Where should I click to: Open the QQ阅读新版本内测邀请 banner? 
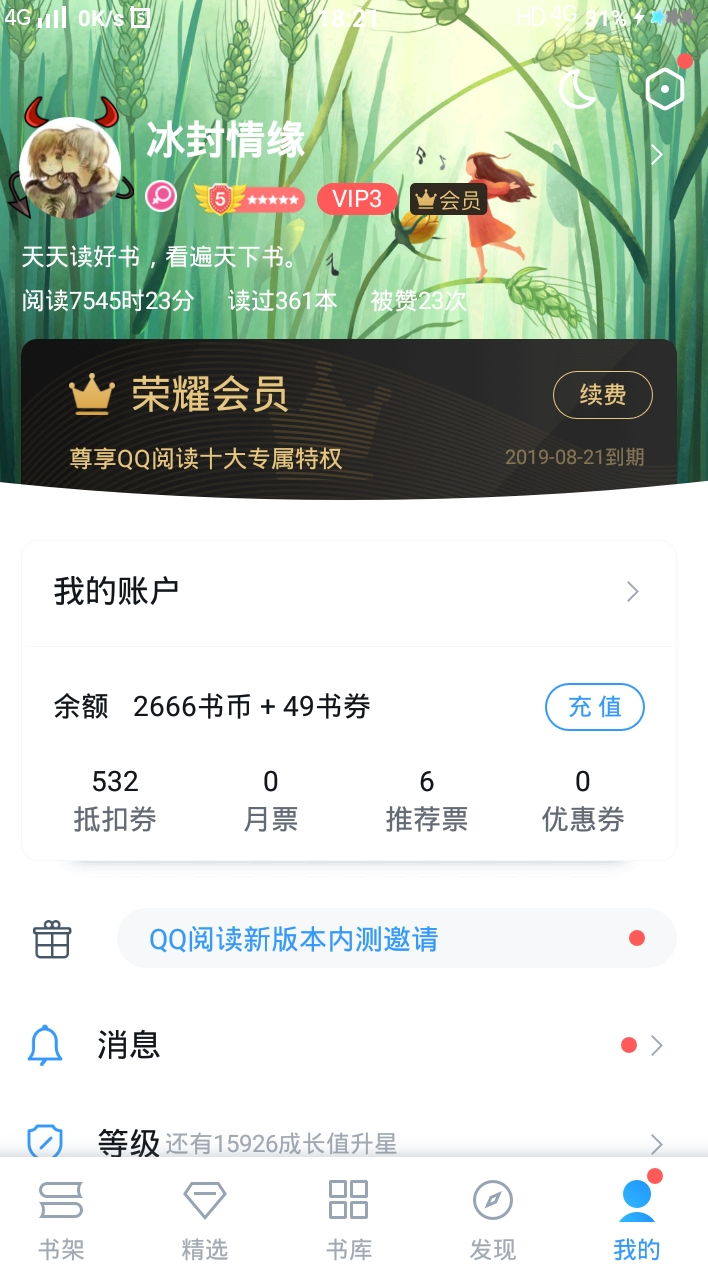click(396, 938)
